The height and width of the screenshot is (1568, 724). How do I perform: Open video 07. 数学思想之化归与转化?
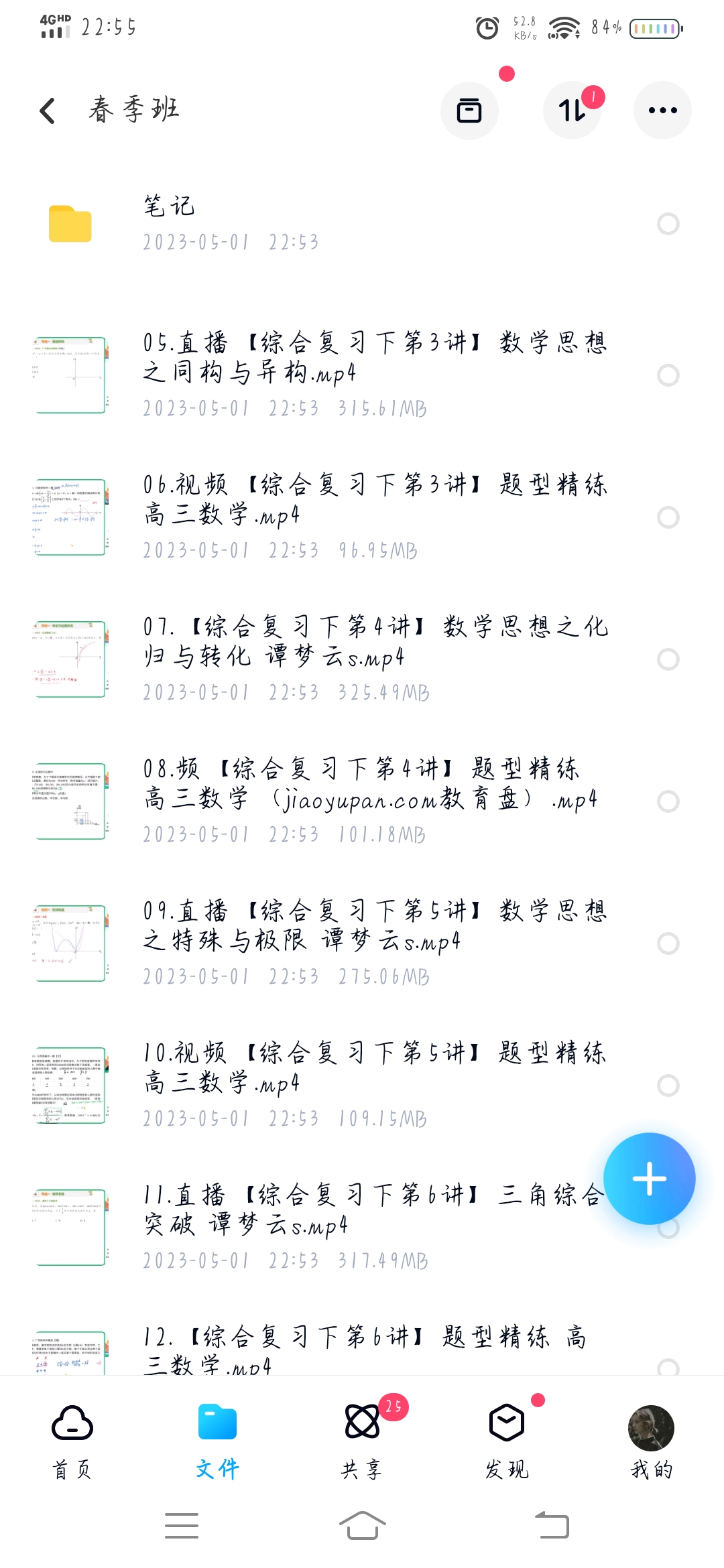pyautogui.click(x=375, y=658)
